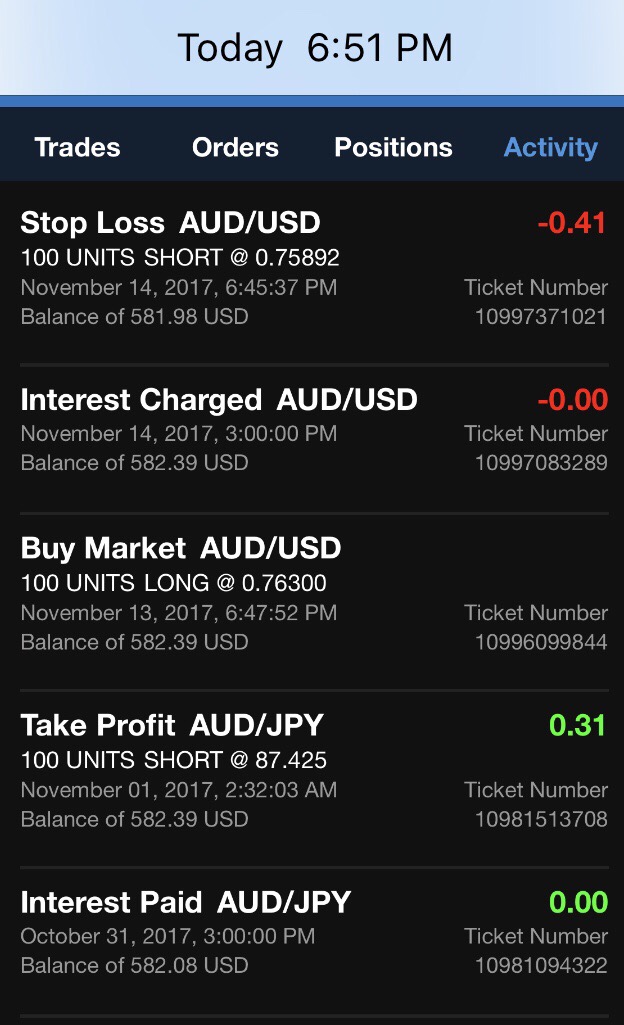Viewport: 624px width, 1025px height.
Task: View the Interest Charged AUD/USD entry
Action: [312, 432]
